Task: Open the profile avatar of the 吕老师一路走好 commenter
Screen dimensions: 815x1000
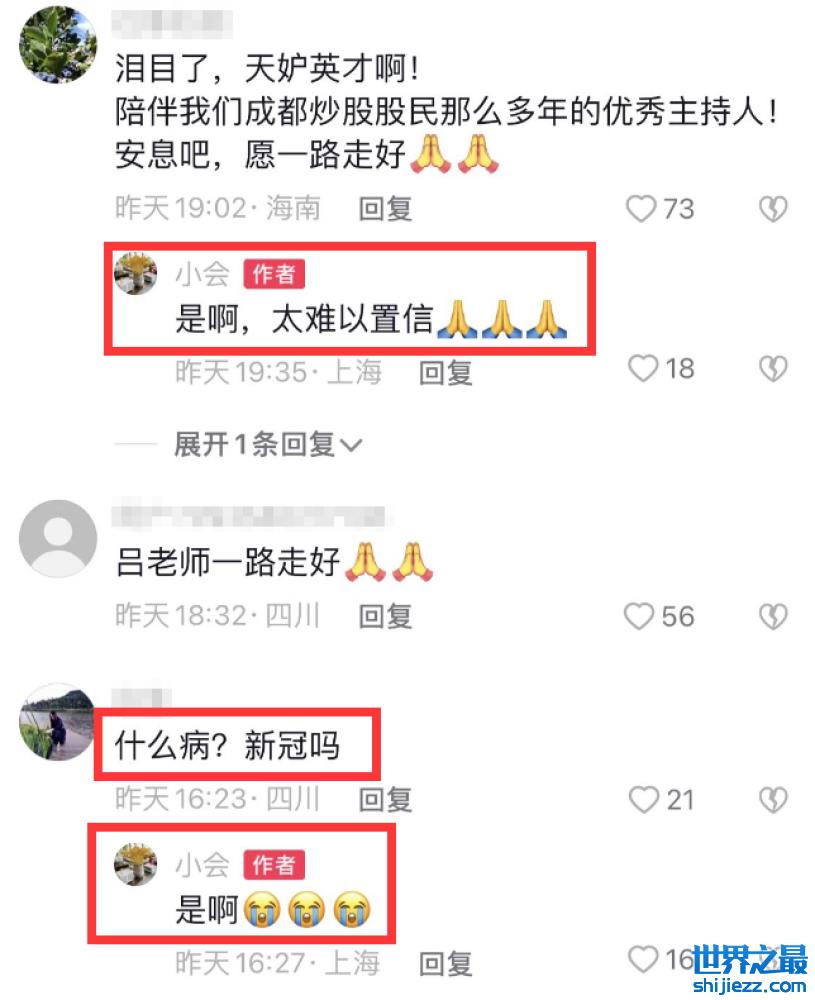Action: point(57,538)
